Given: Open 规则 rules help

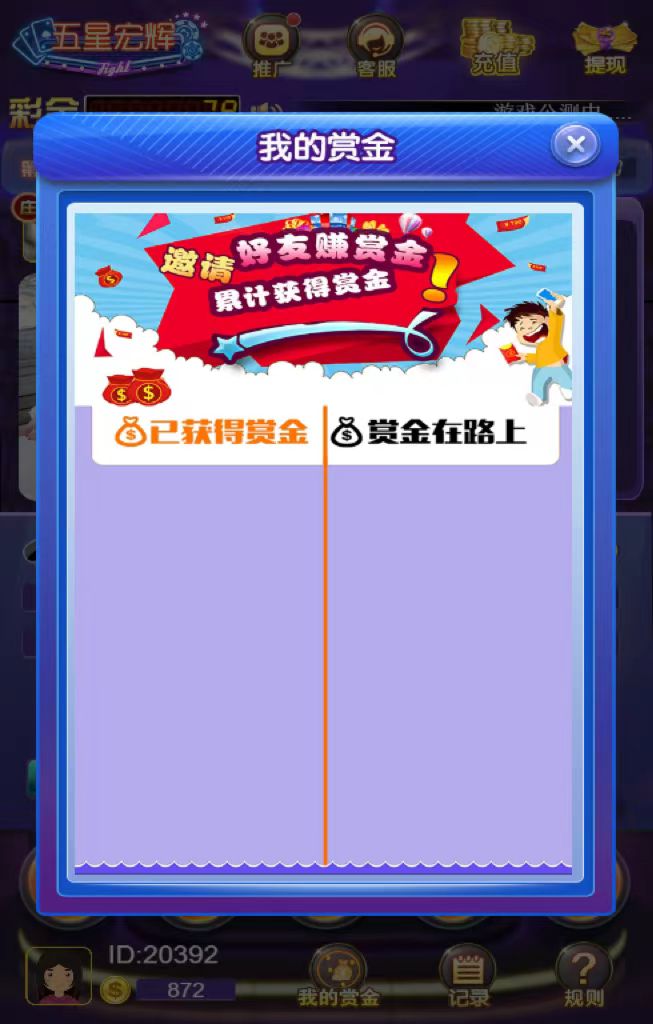Looking at the screenshot, I should click(584, 977).
